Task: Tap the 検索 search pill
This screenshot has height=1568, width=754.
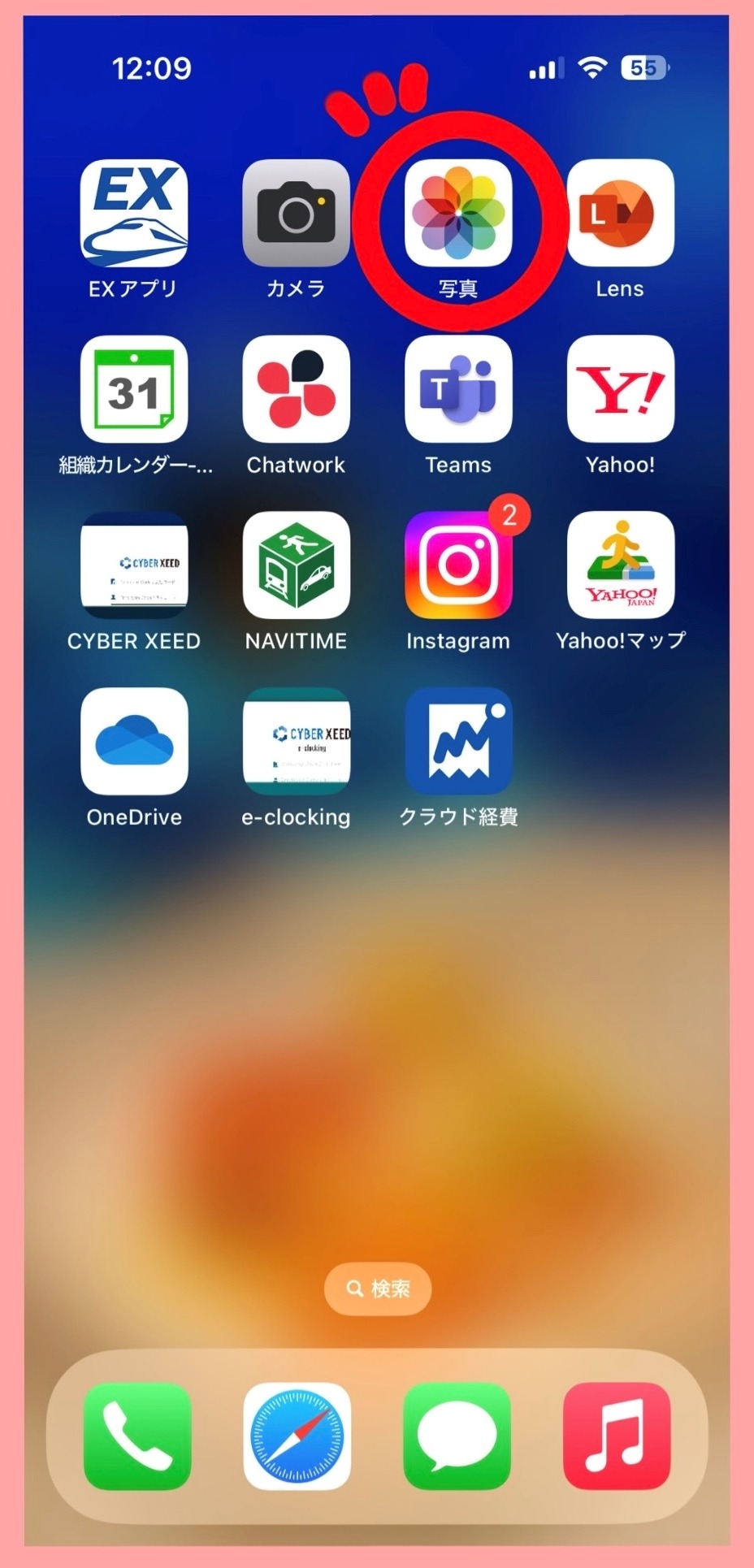Action: pyautogui.click(x=378, y=1289)
